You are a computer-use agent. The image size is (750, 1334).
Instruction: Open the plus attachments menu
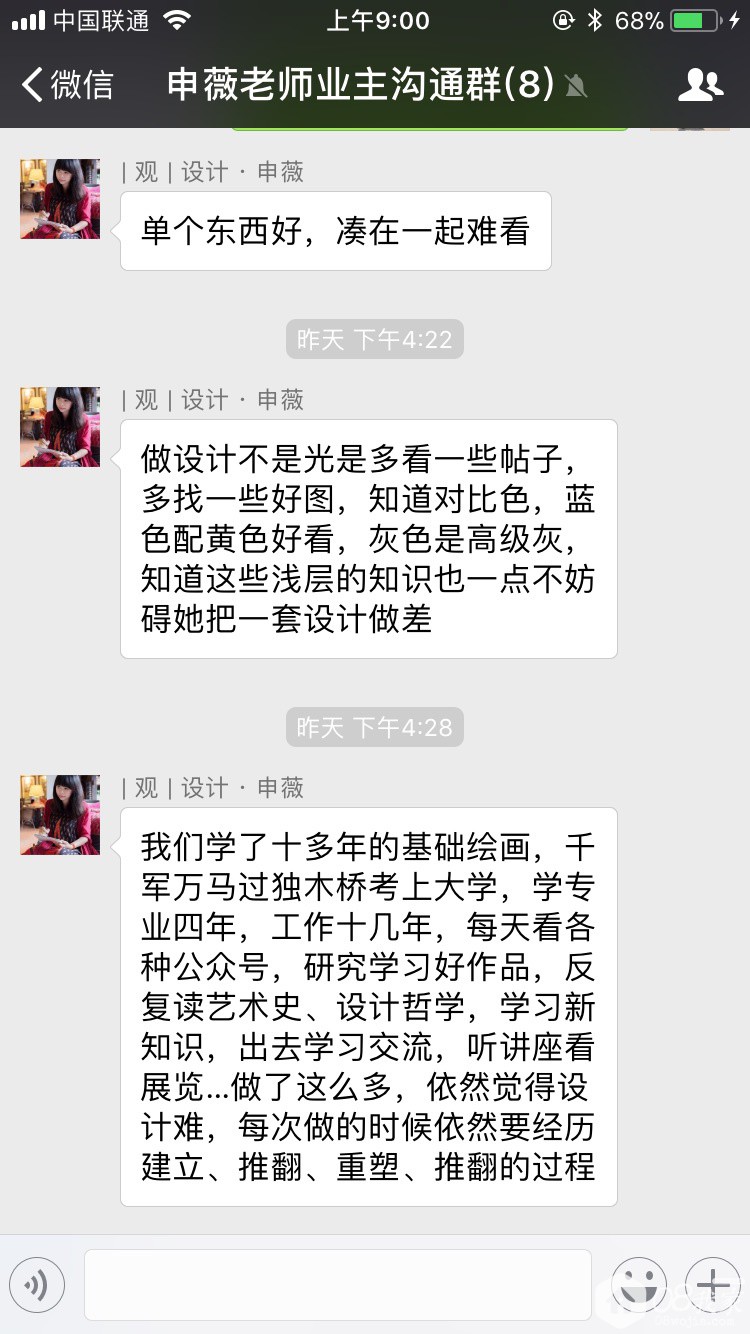click(x=712, y=1284)
